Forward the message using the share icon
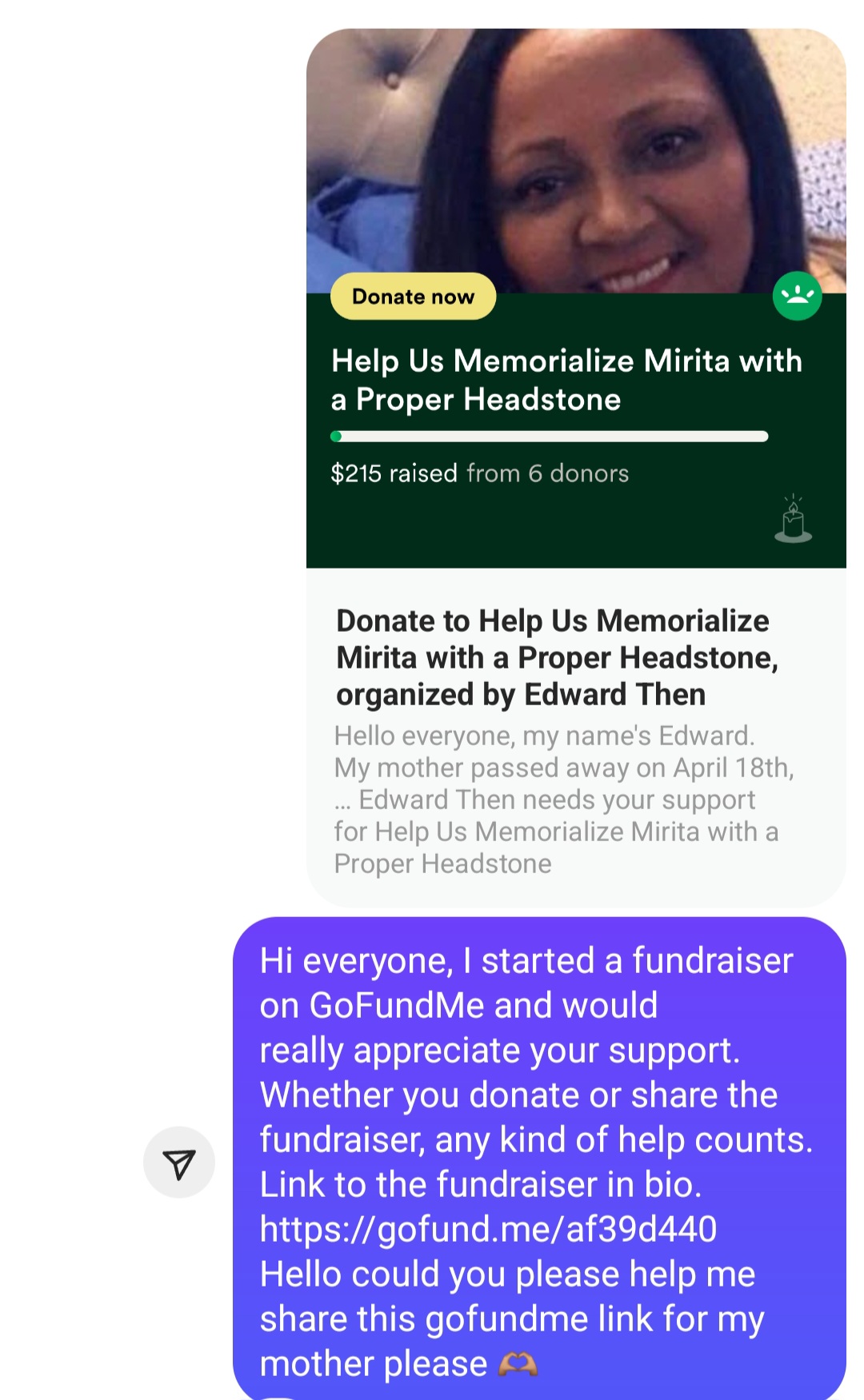The width and height of the screenshot is (864, 1400). (x=178, y=1163)
